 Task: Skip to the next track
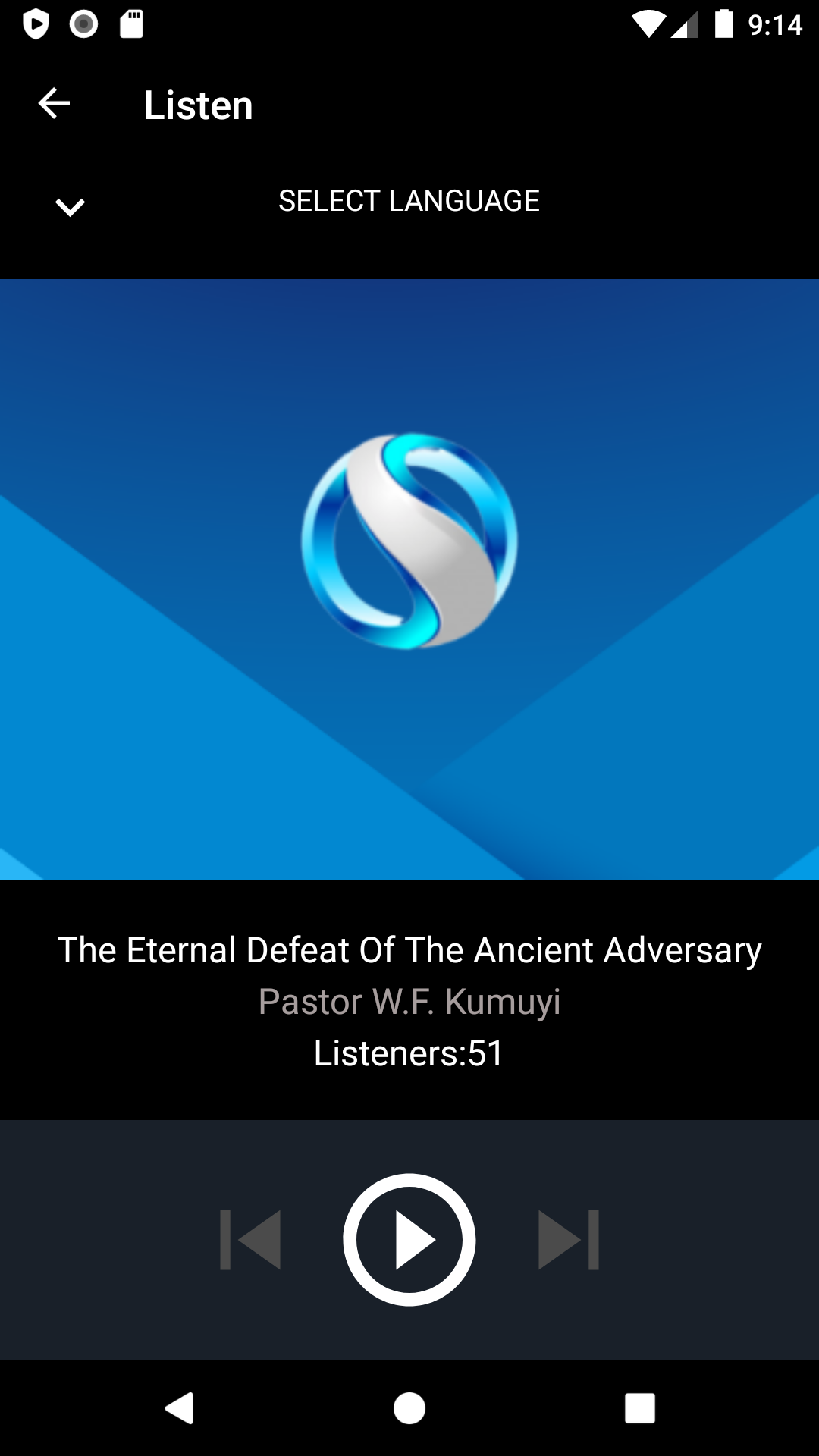pos(569,1240)
